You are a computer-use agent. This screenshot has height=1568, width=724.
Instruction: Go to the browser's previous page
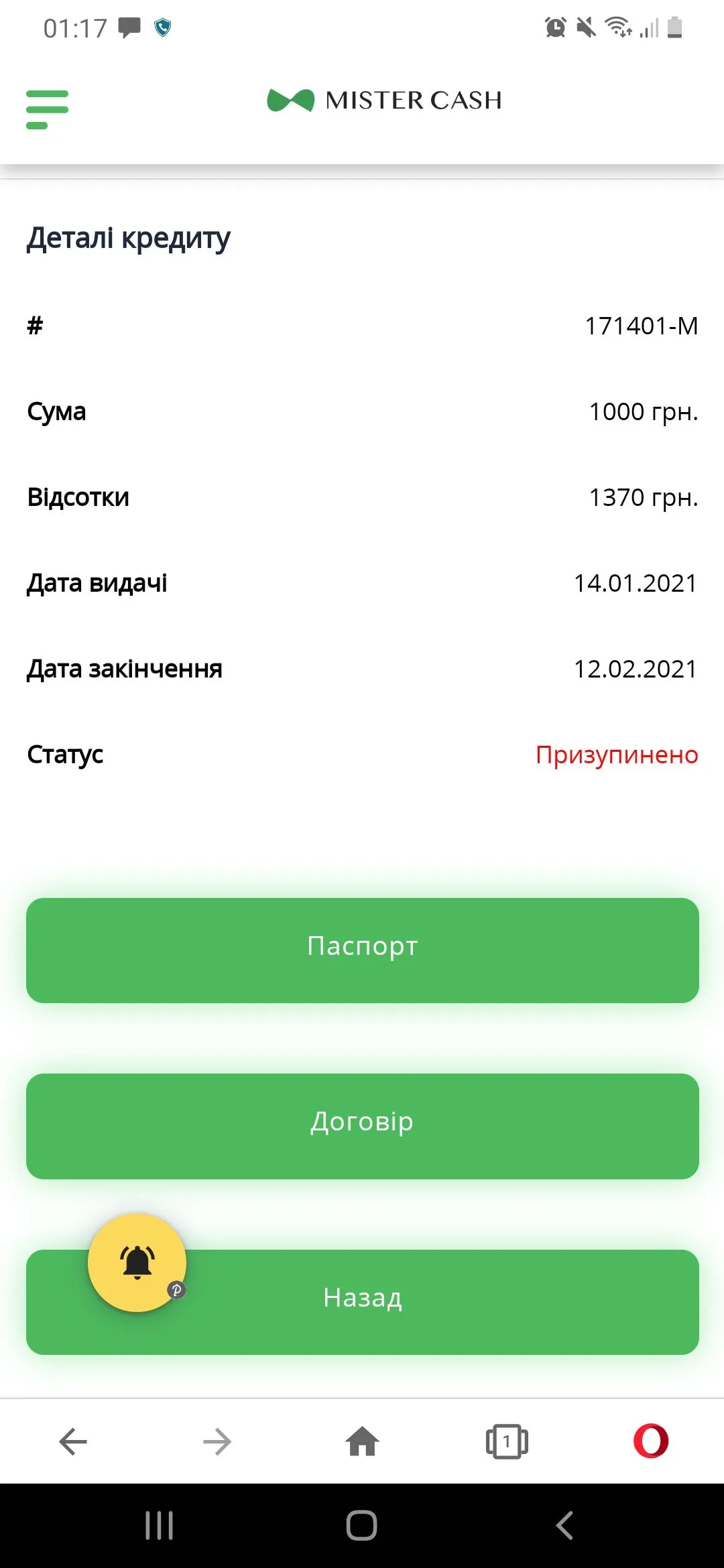(73, 1441)
